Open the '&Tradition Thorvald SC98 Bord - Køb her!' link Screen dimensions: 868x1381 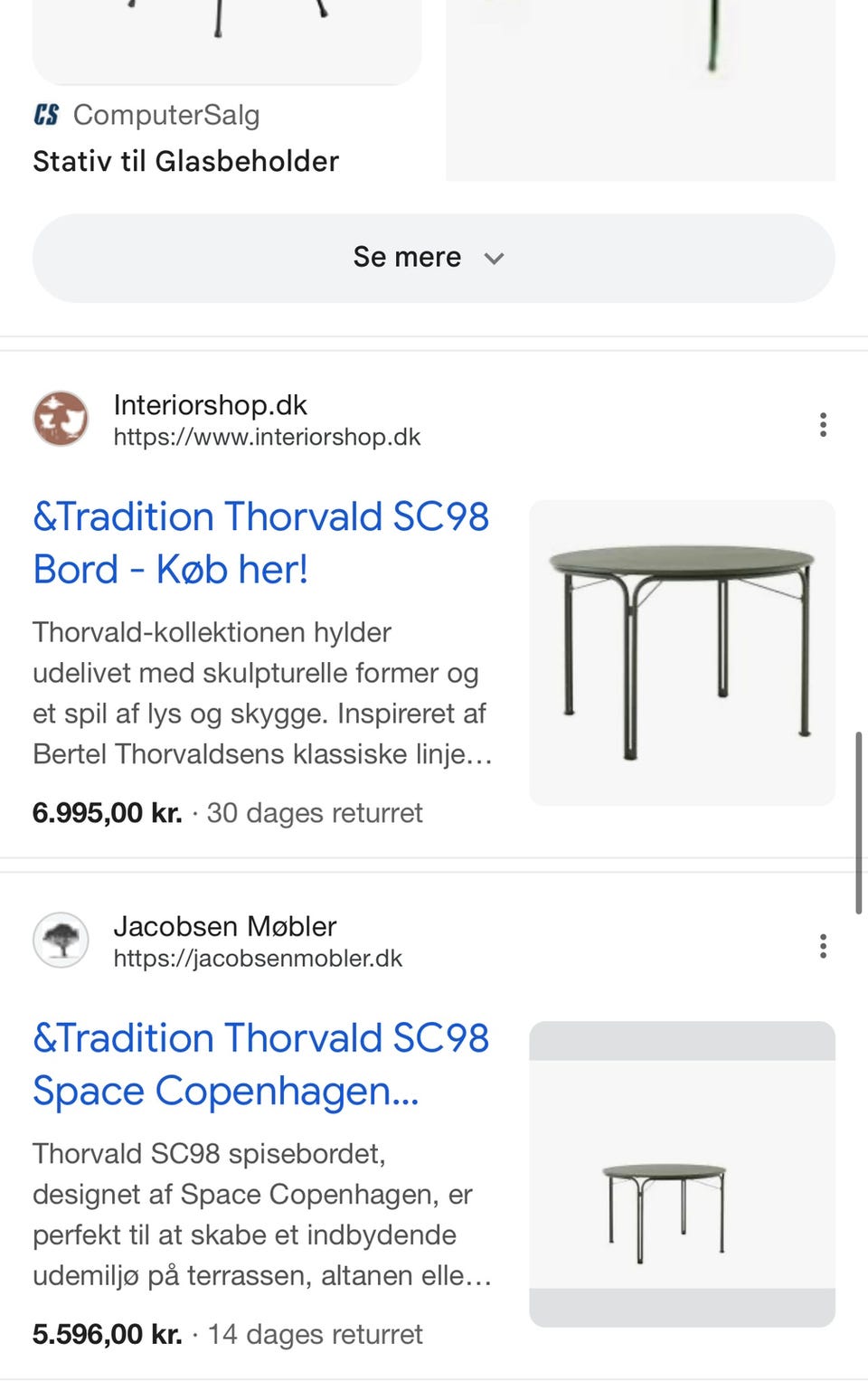pos(260,543)
